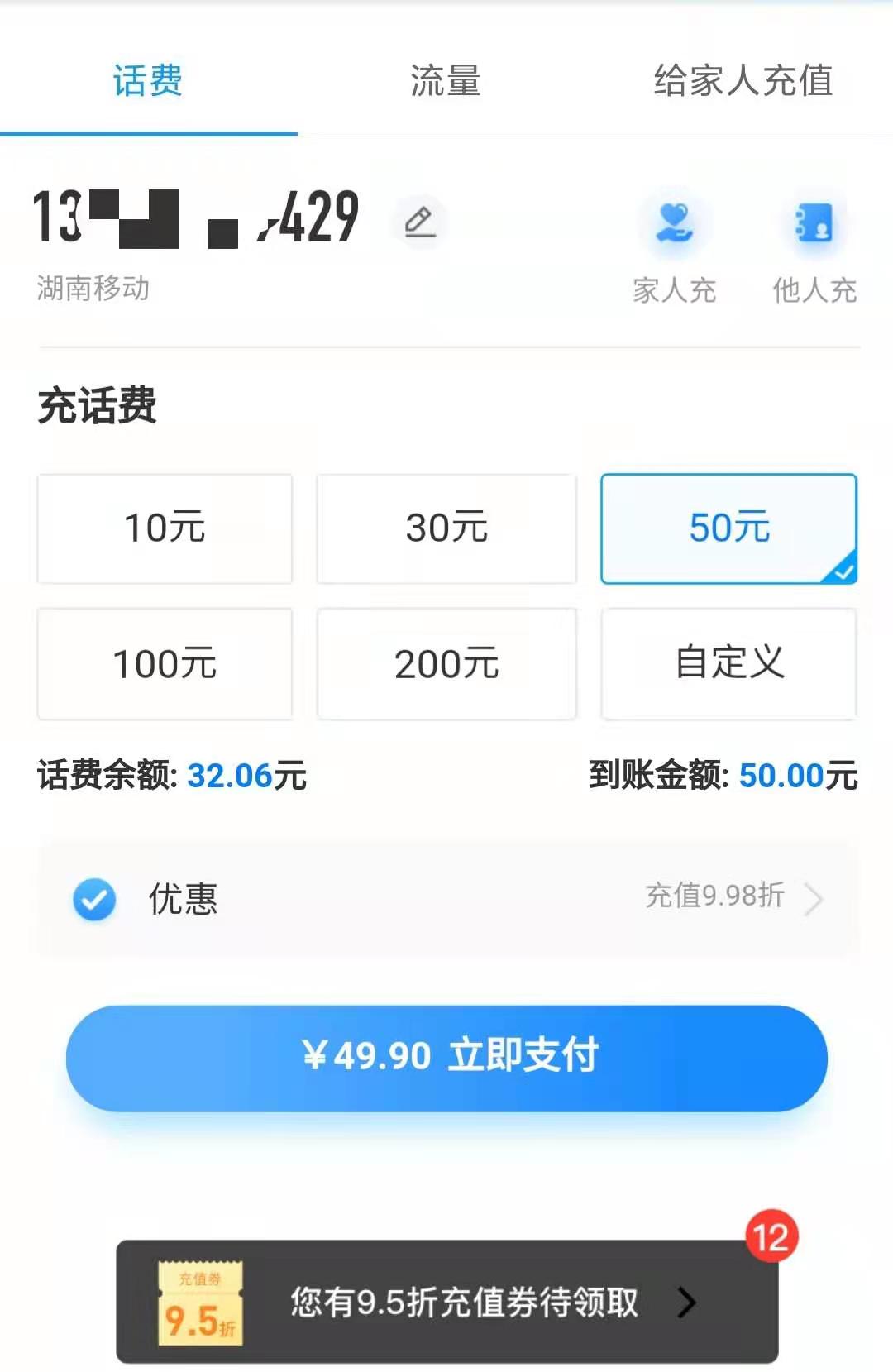This screenshot has height=1372, width=893.
Task: Choose the 200元 recharge amount
Action: point(446,664)
